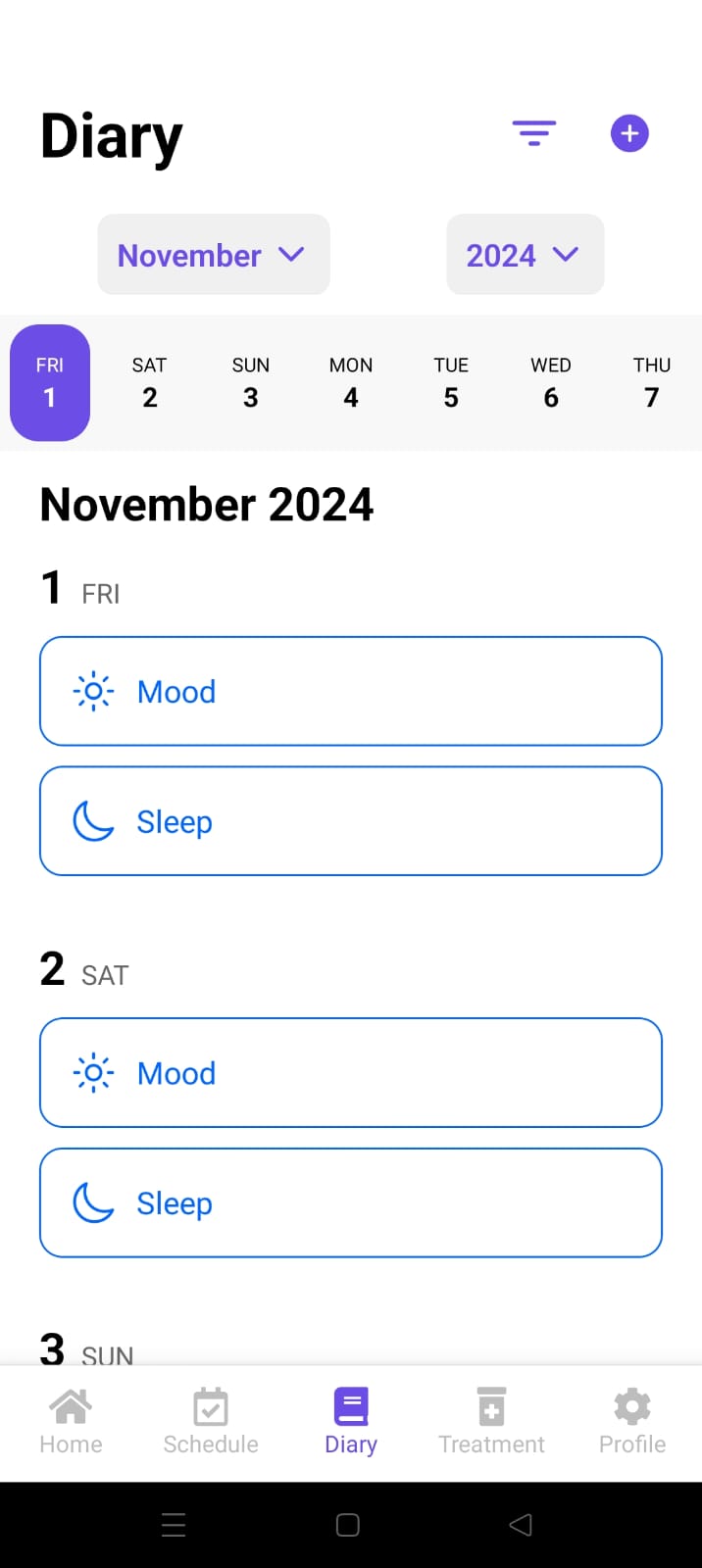The height and width of the screenshot is (1568, 702).
Task: Switch to the Profile tab
Action: (632, 1421)
